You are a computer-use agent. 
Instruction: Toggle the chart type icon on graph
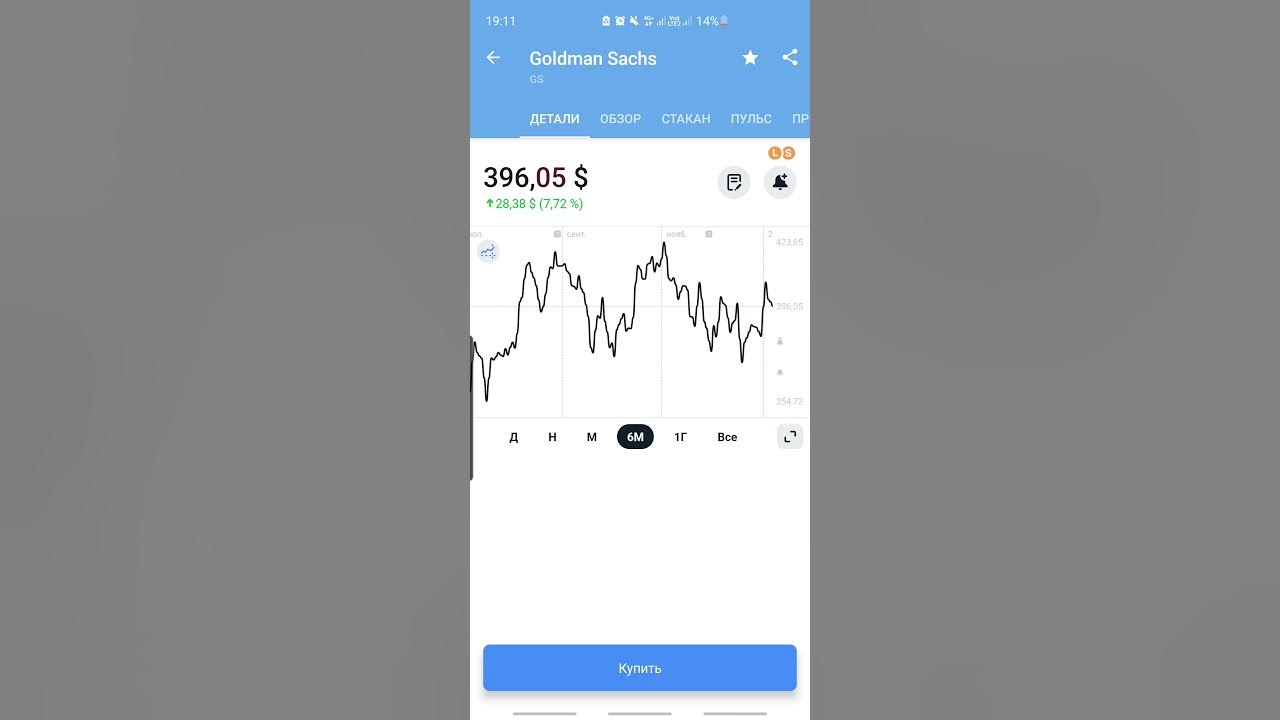coord(488,252)
